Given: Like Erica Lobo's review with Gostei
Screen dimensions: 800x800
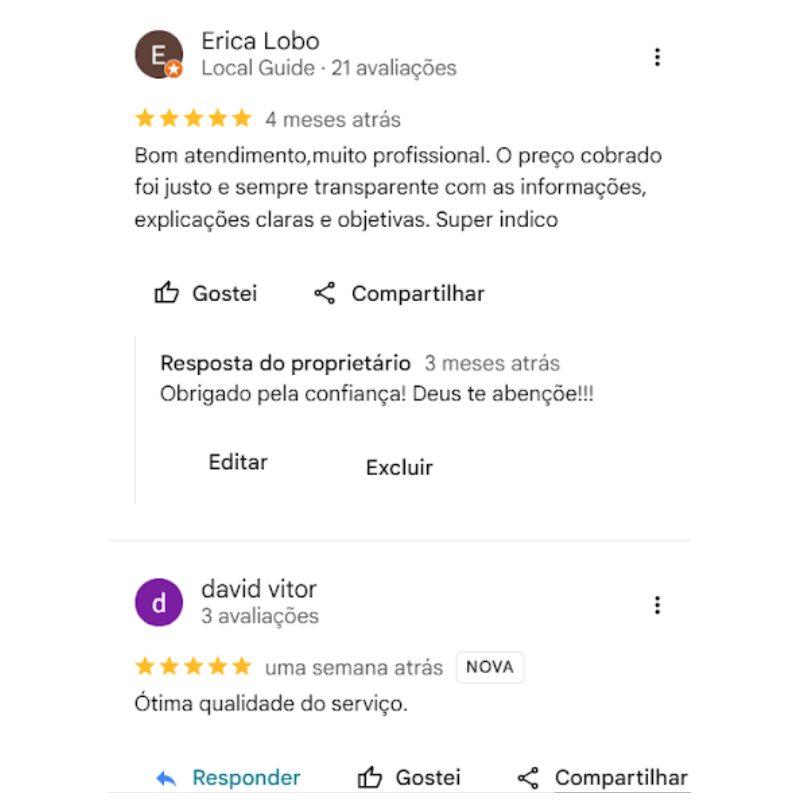Looking at the screenshot, I should pyautogui.click(x=206, y=294).
